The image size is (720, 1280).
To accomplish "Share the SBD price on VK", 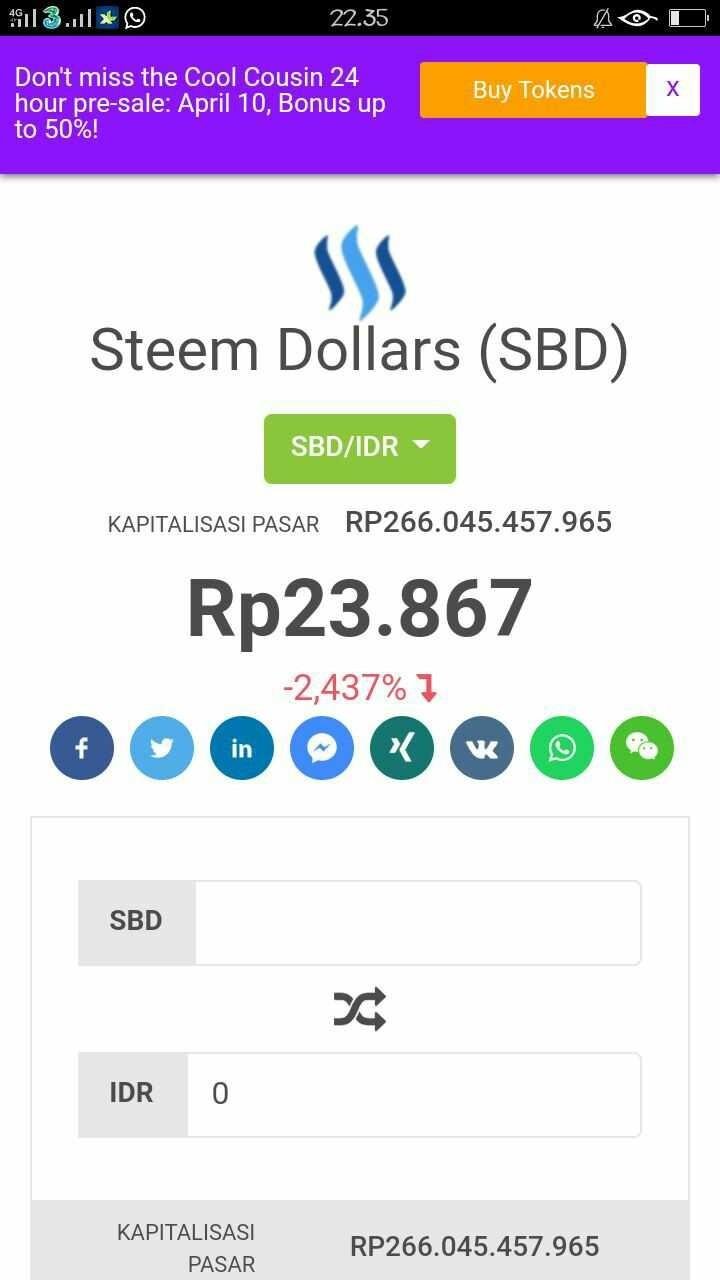I will pos(482,748).
